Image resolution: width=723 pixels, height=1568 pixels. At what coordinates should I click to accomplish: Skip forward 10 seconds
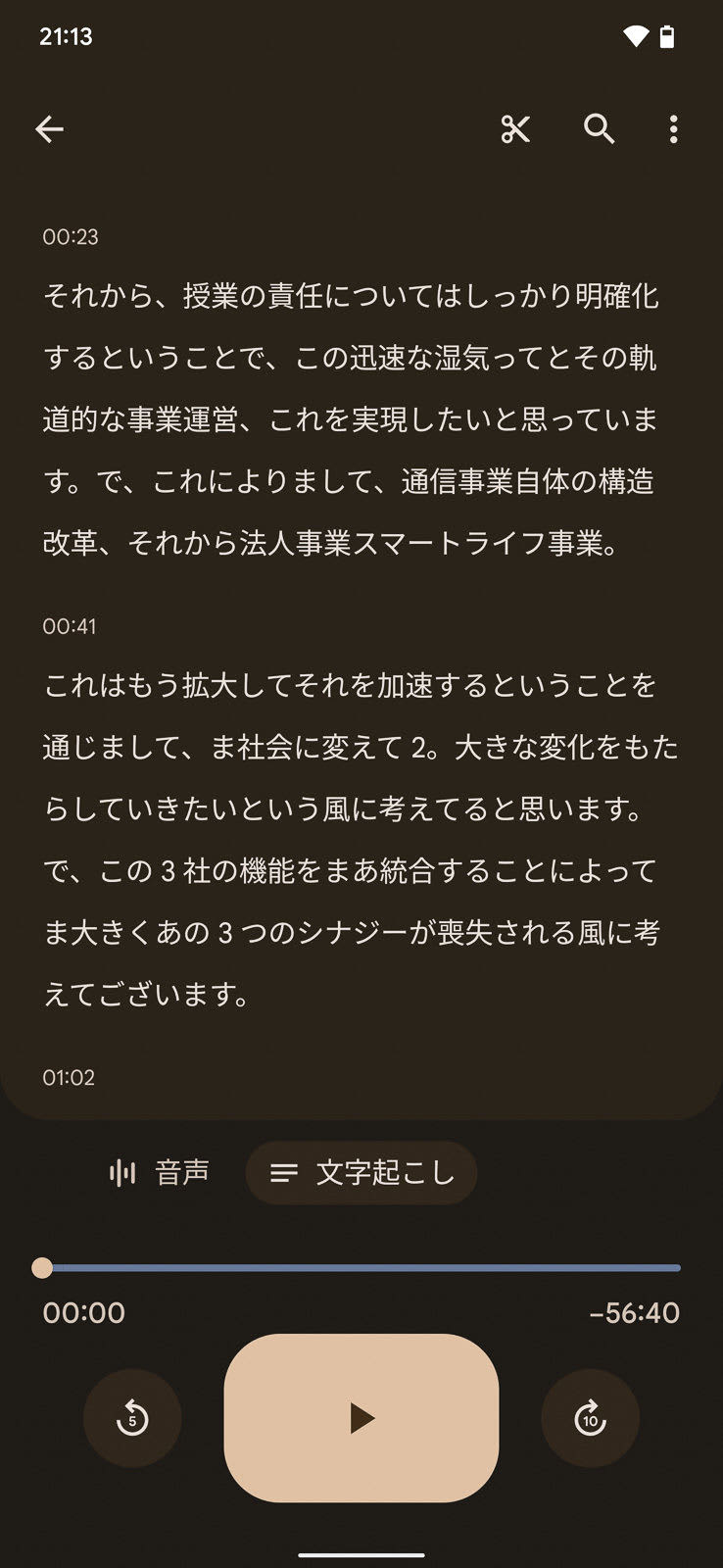(590, 1418)
